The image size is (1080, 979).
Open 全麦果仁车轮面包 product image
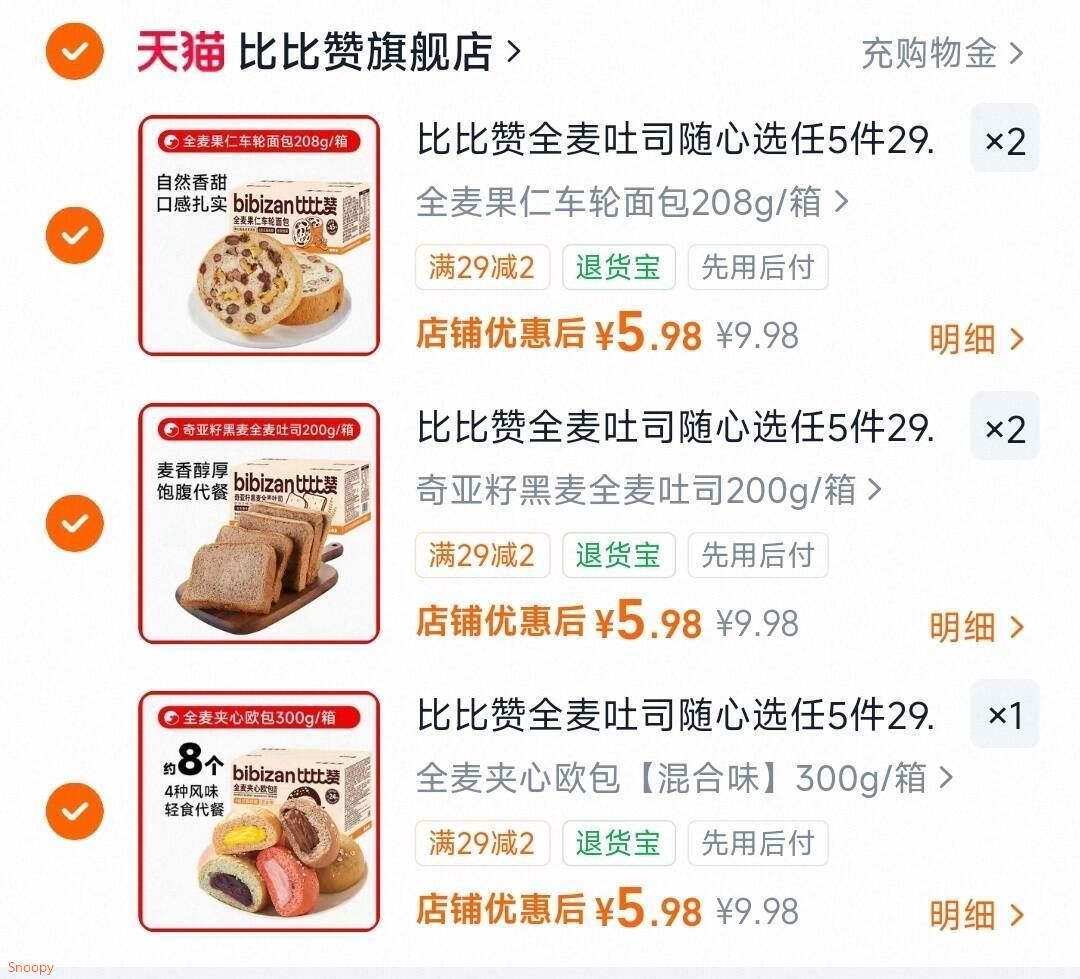(259, 236)
